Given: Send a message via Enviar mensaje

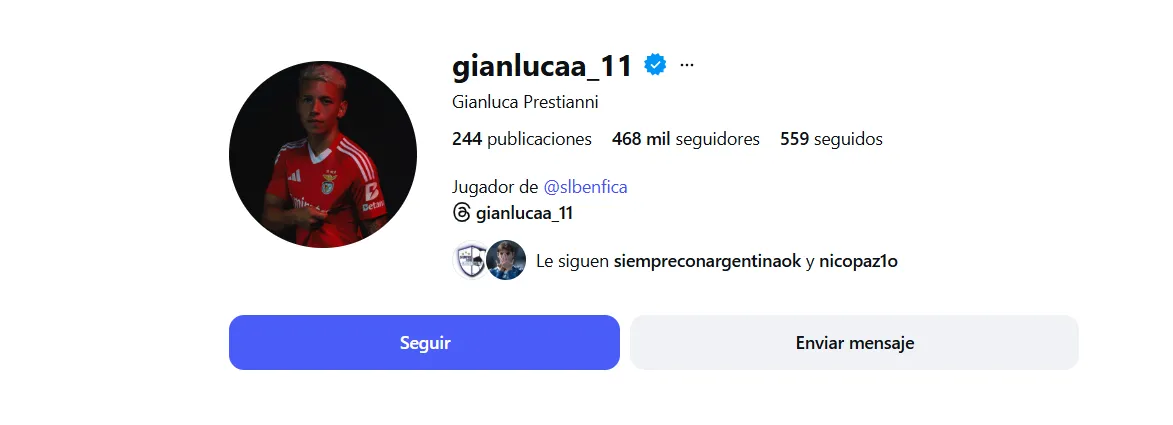Looking at the screenshot, I should point(854,343).
